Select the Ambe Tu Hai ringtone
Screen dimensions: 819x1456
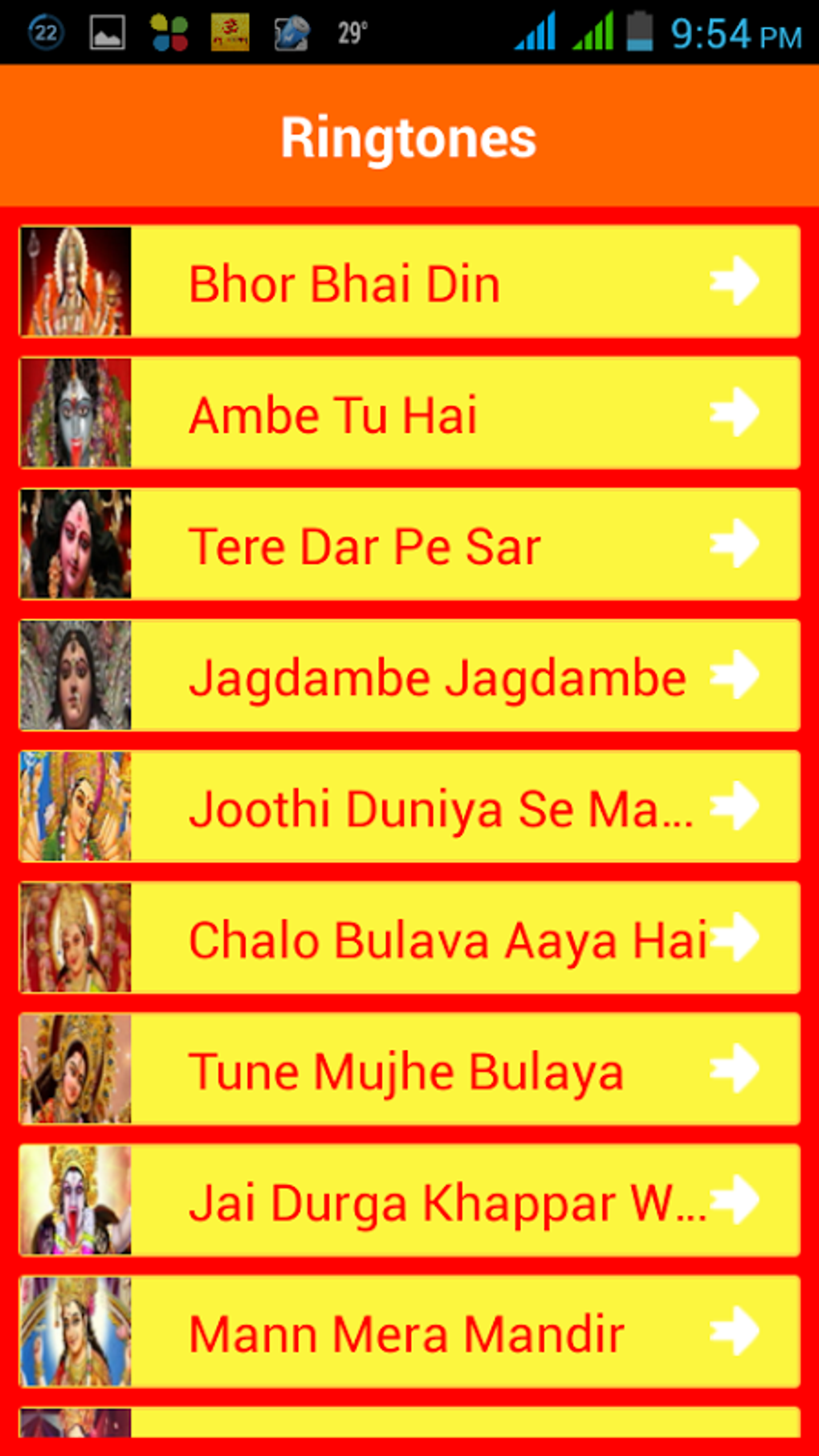pyautogui.click(x=409, y=413)
